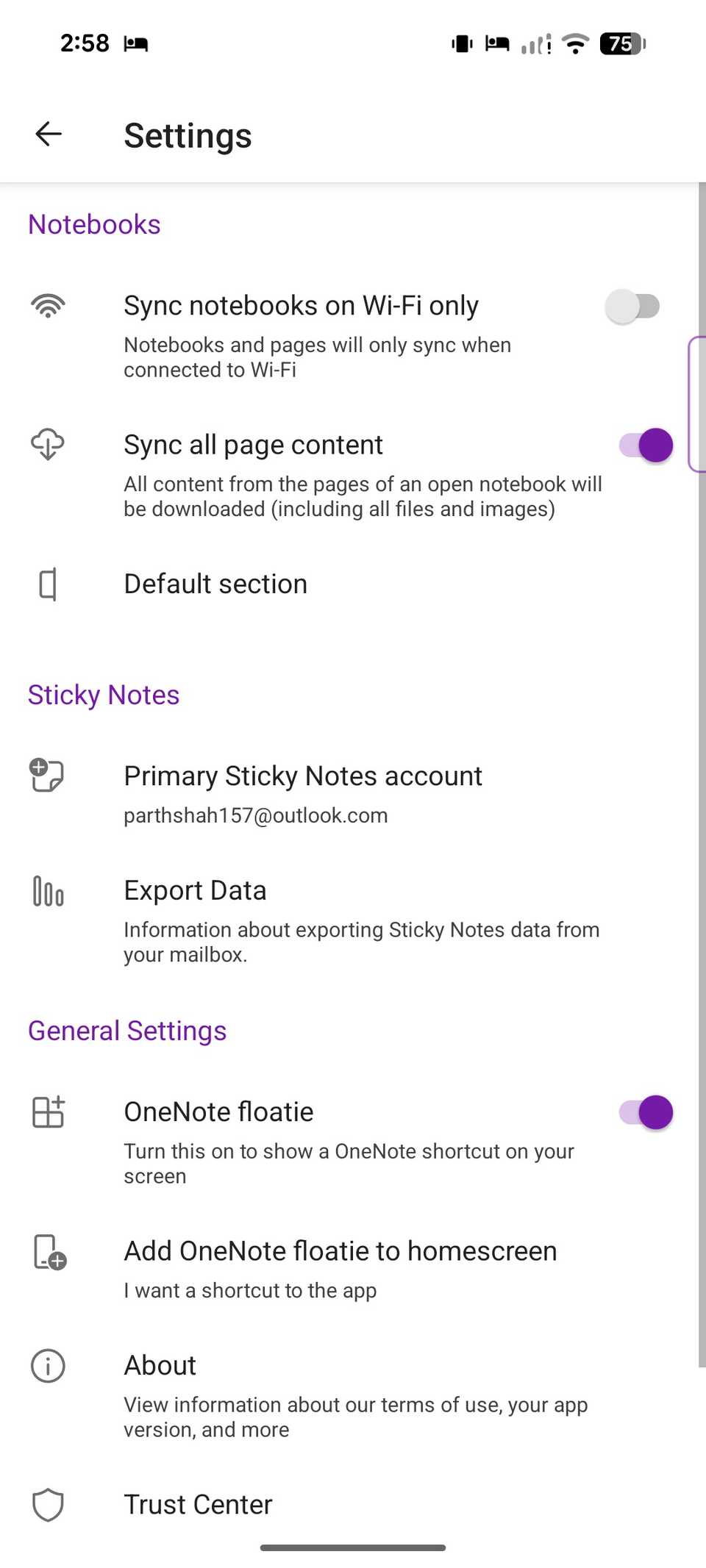Open the Default section setting
Viewport: 706px width, 1568px height.
point(215,584)
